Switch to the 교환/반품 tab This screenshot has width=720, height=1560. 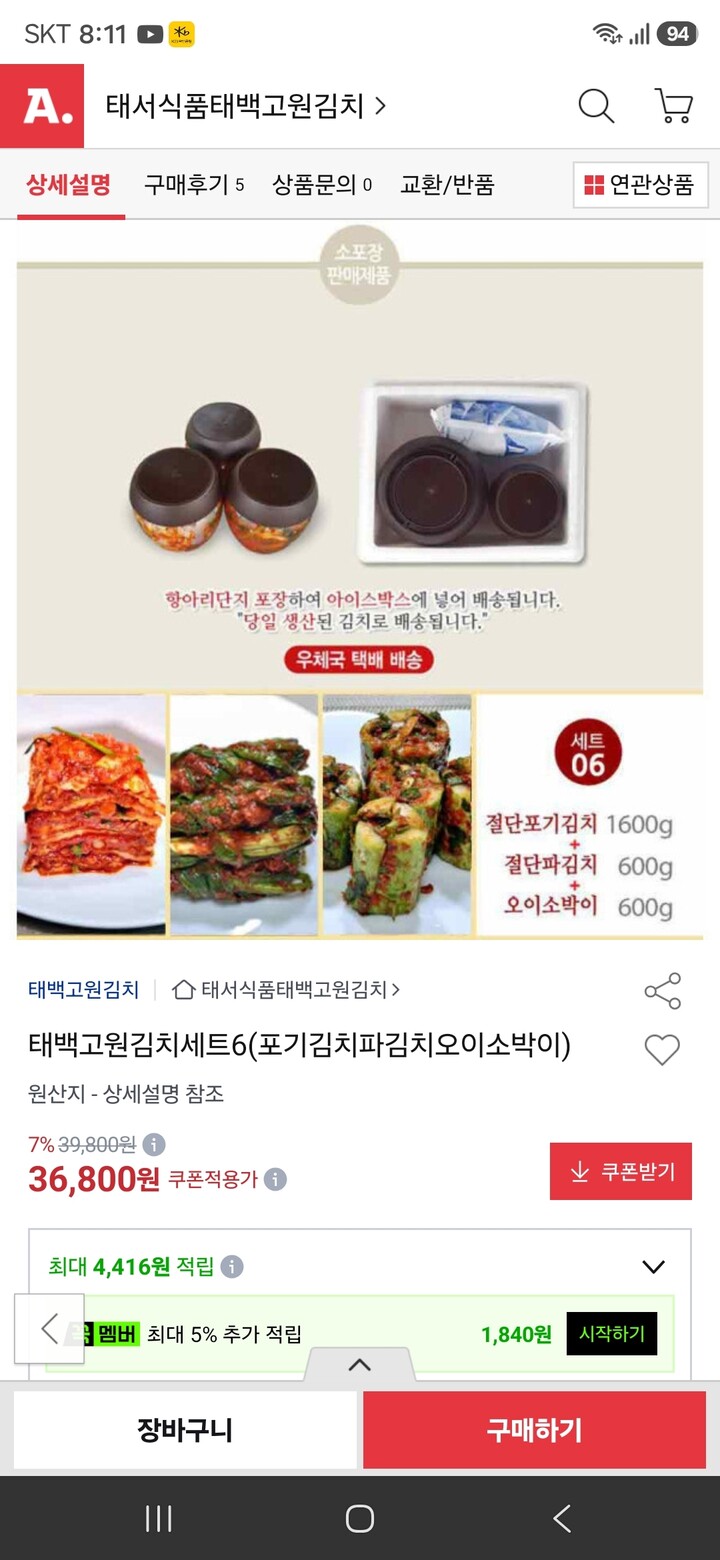click(447, 185)
